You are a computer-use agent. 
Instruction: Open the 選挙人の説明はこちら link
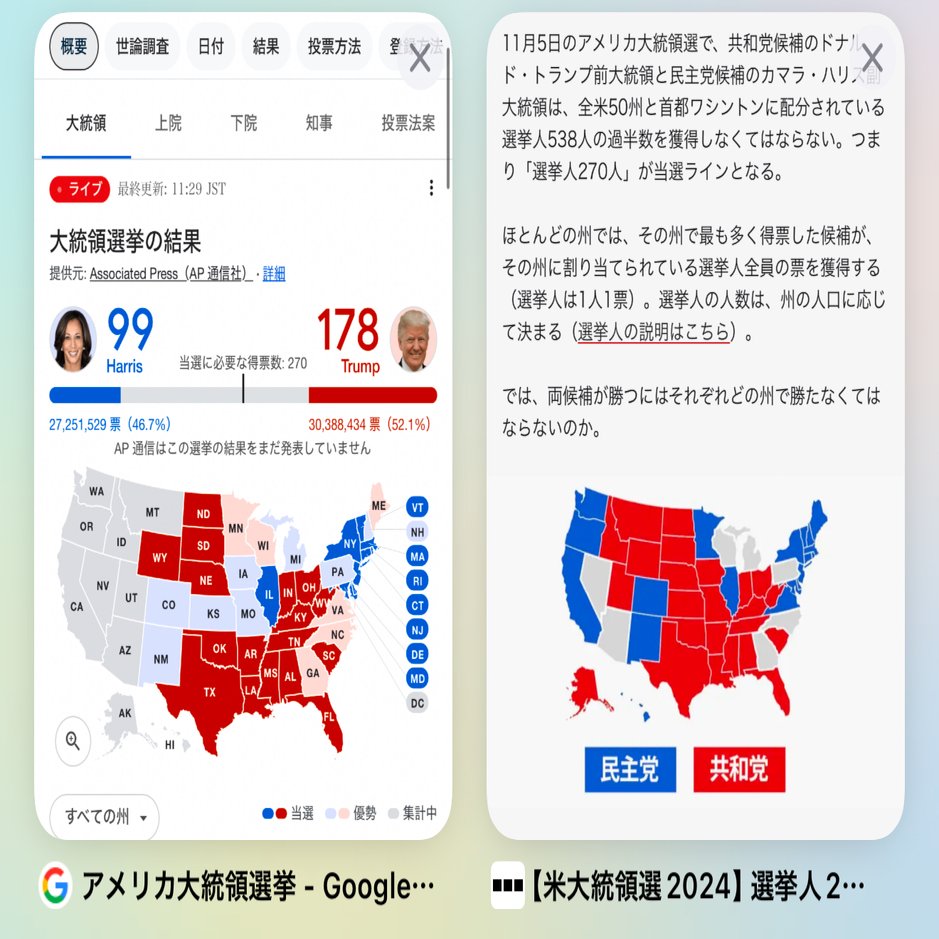pos(654,332)
